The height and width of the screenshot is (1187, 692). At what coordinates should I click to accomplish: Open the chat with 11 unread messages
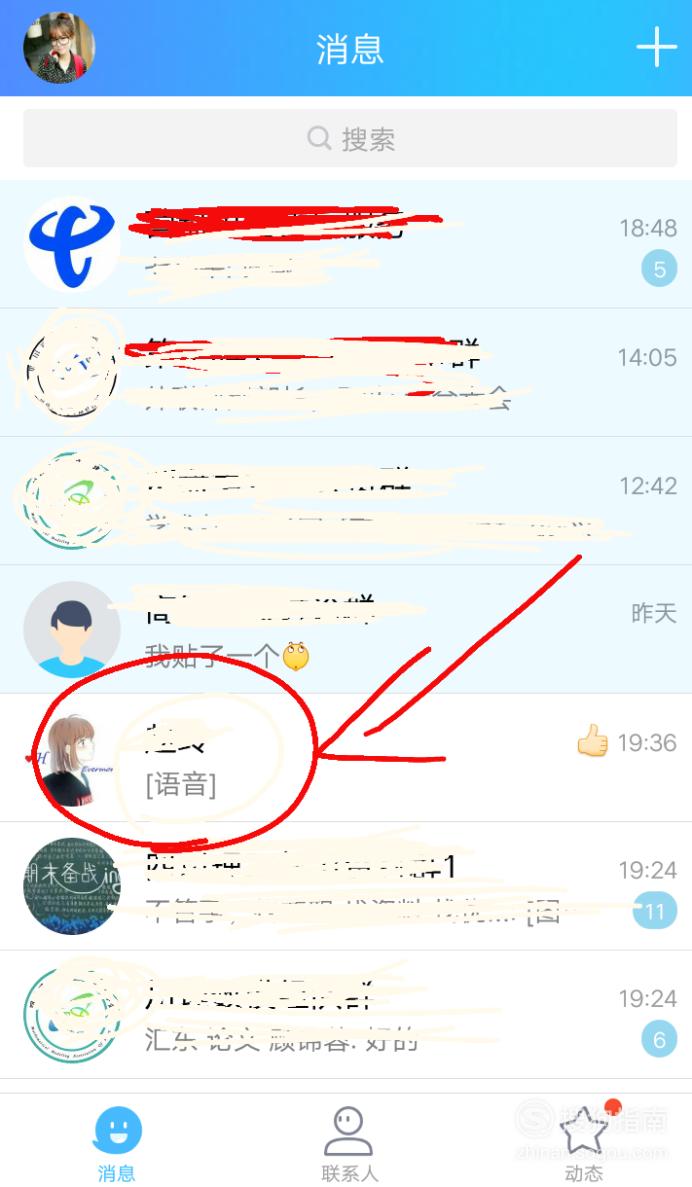tap(346, 886)
